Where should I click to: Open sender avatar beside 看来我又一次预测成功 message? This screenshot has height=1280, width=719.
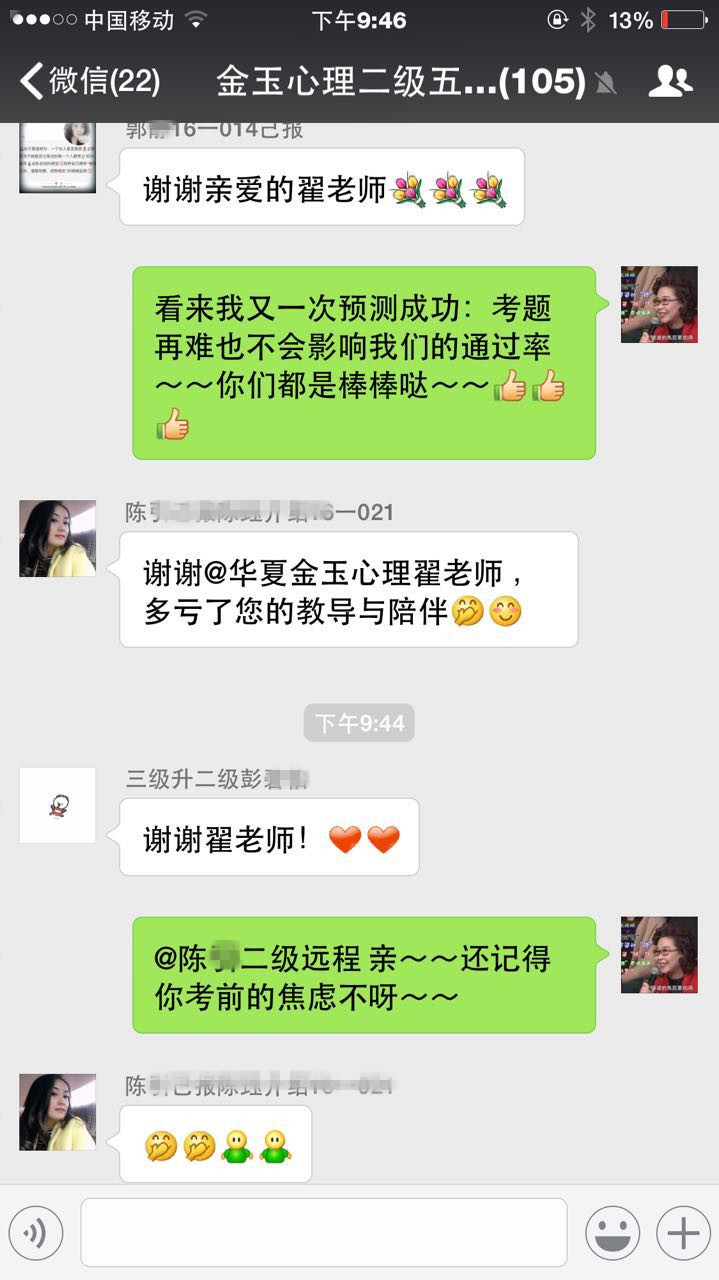658,305
